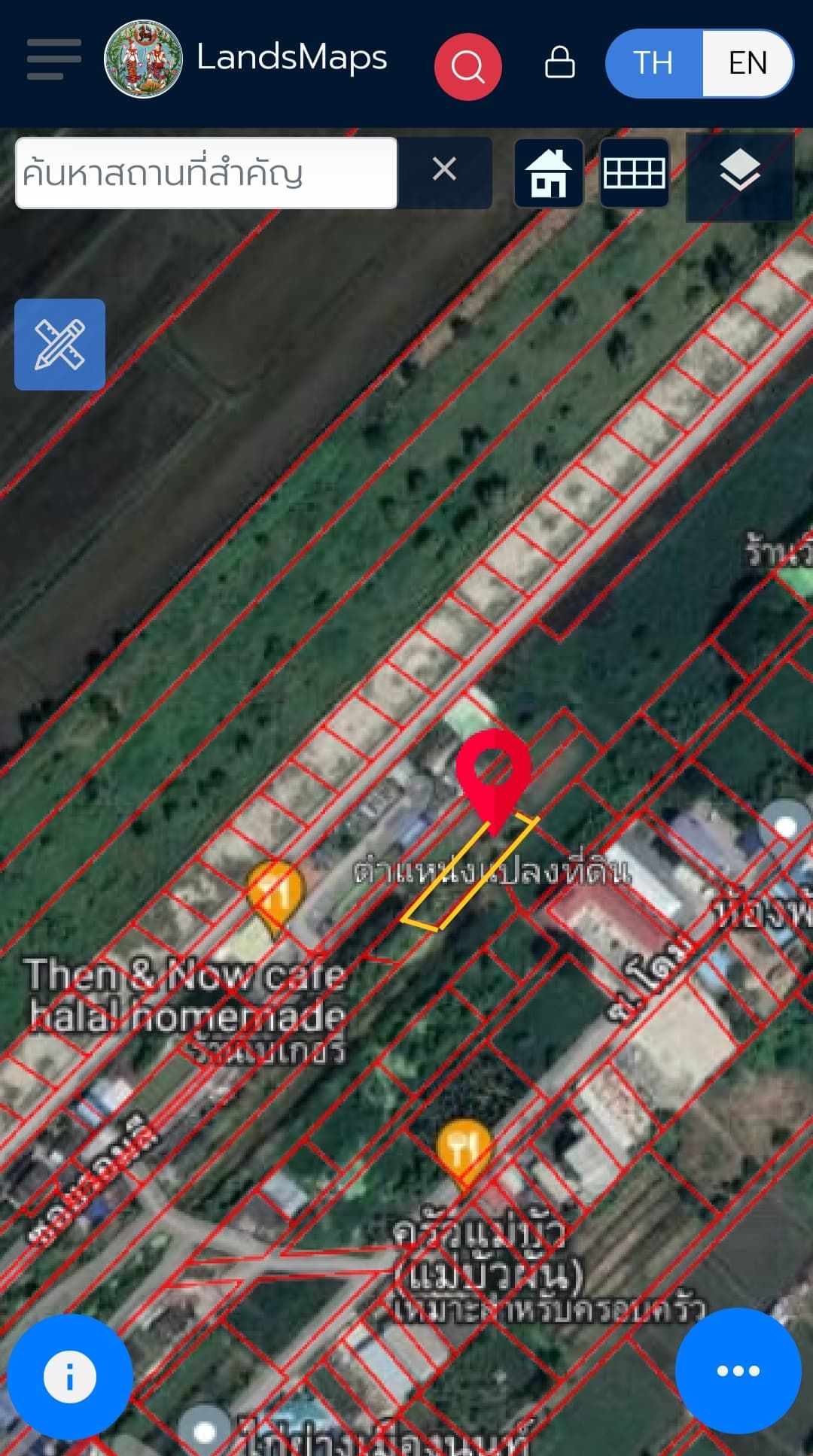This screenshot has height=1456, width=813.
Task: Tap the red search button
Action: pyautogui.click(x=467, y=66)
